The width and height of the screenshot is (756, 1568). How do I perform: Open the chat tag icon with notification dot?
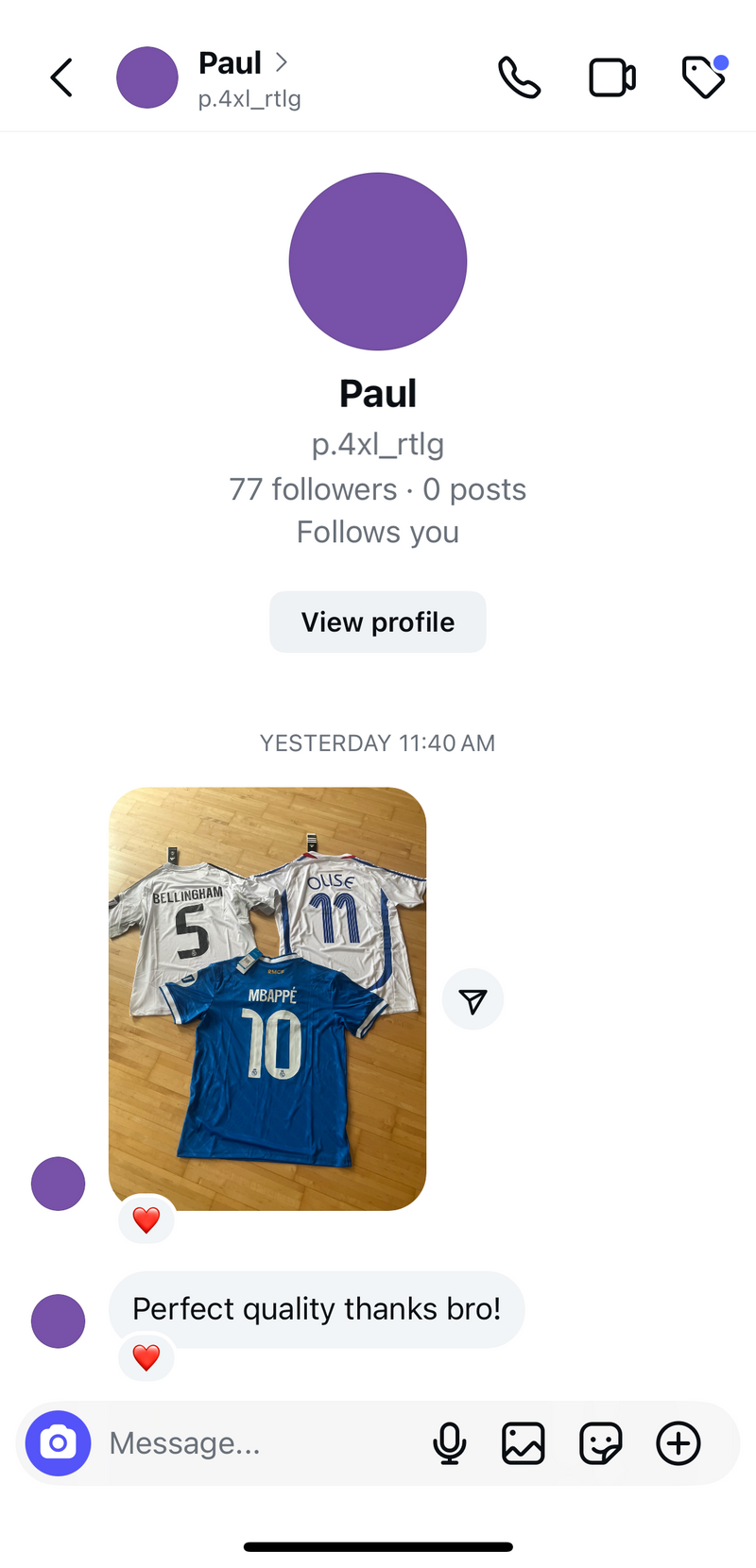(x=702, y=77)
